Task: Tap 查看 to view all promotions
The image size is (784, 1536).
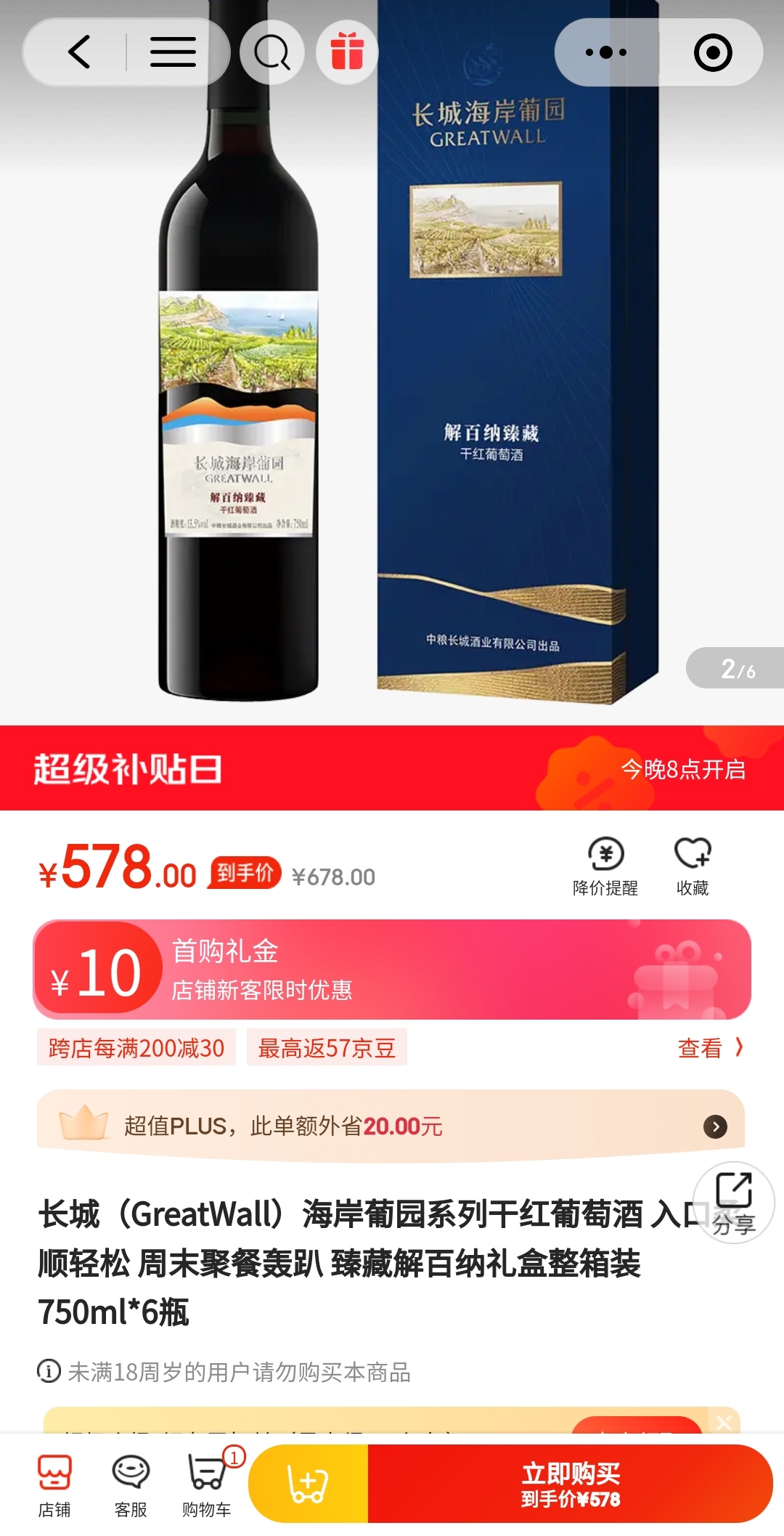Action: [709, 1048]
